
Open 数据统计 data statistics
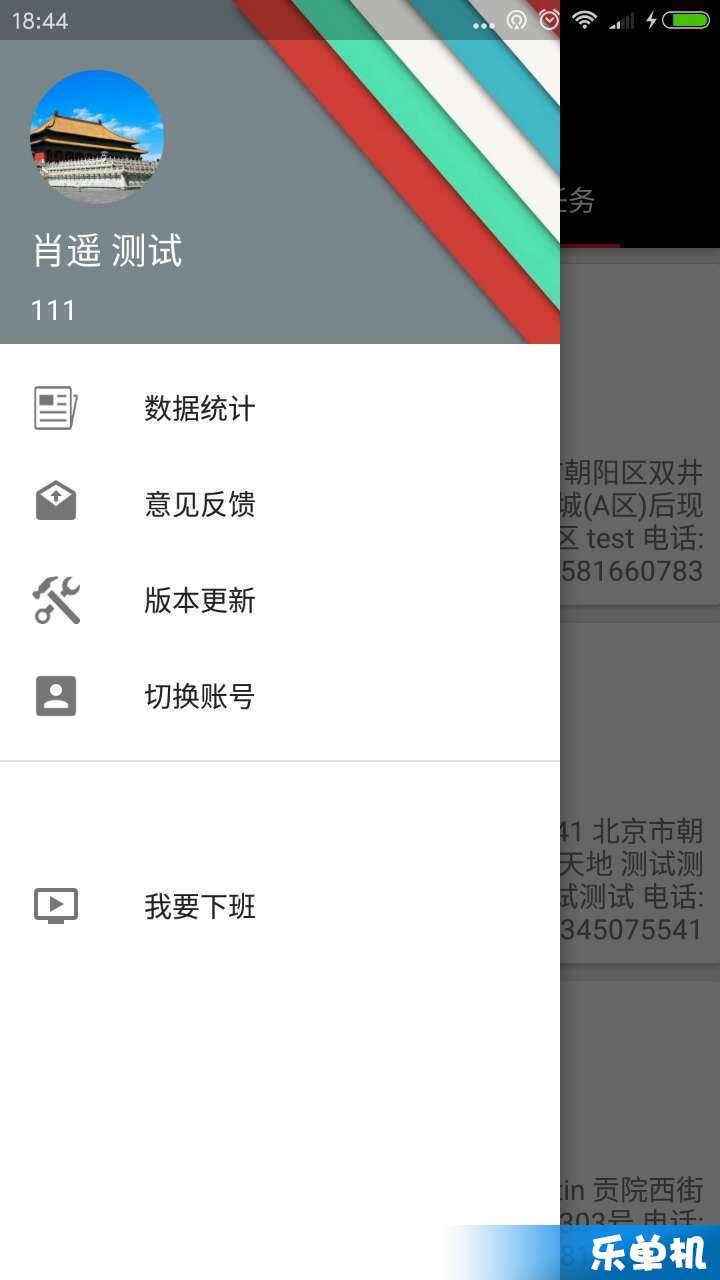tap(199, 409)
